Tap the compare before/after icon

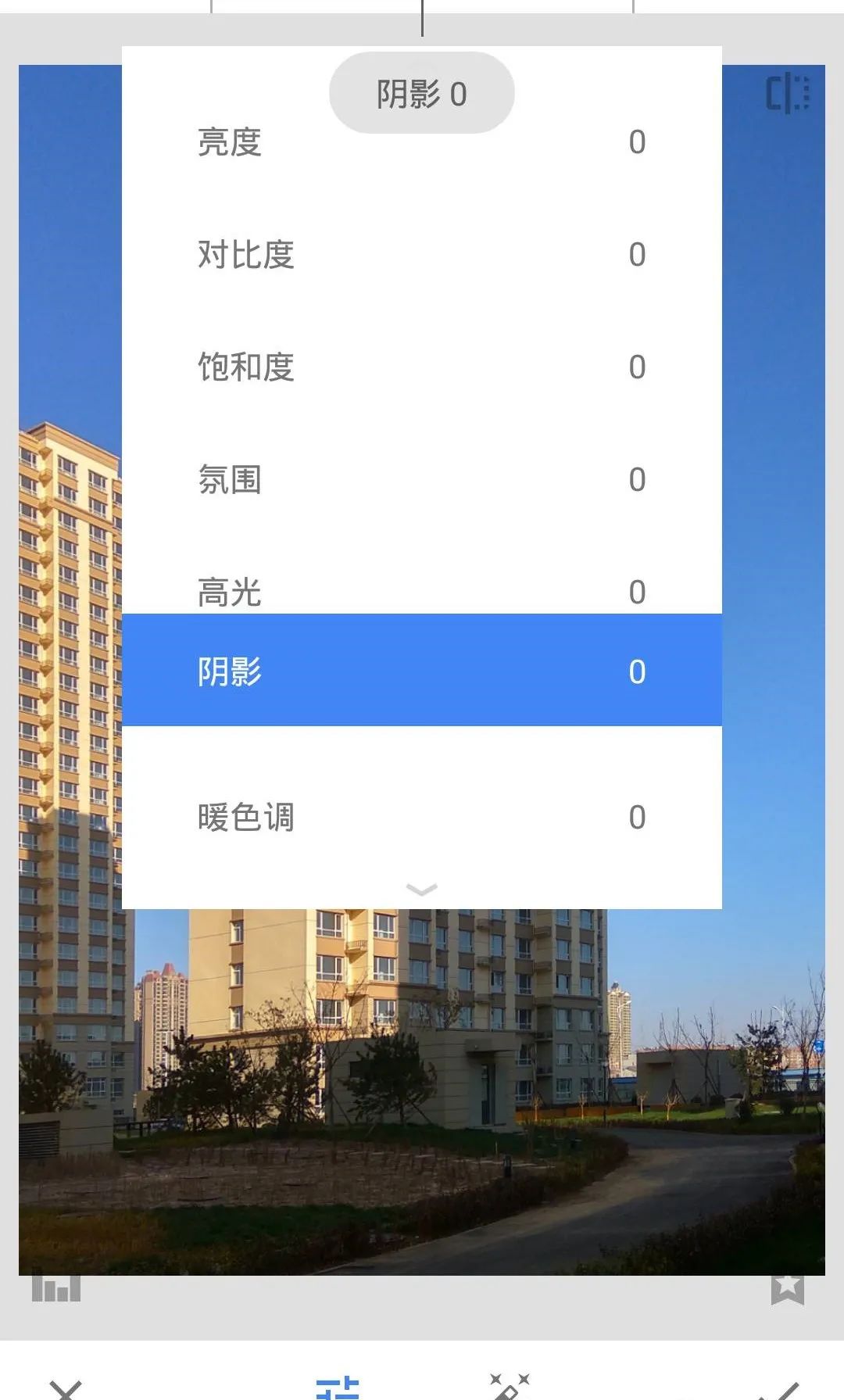coord(787,93)
